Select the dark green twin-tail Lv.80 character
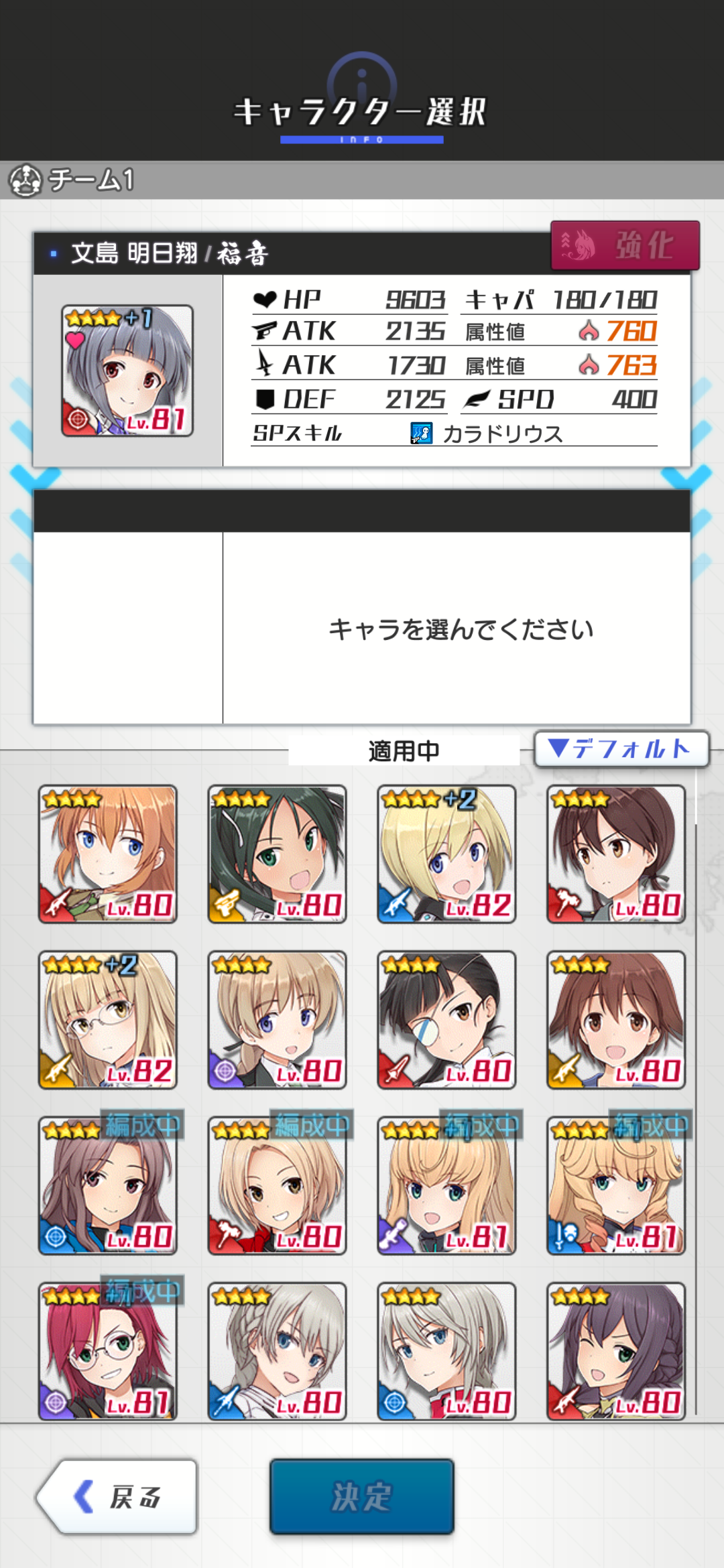This screenshot has height=1568, width=724. pos(278,854)
